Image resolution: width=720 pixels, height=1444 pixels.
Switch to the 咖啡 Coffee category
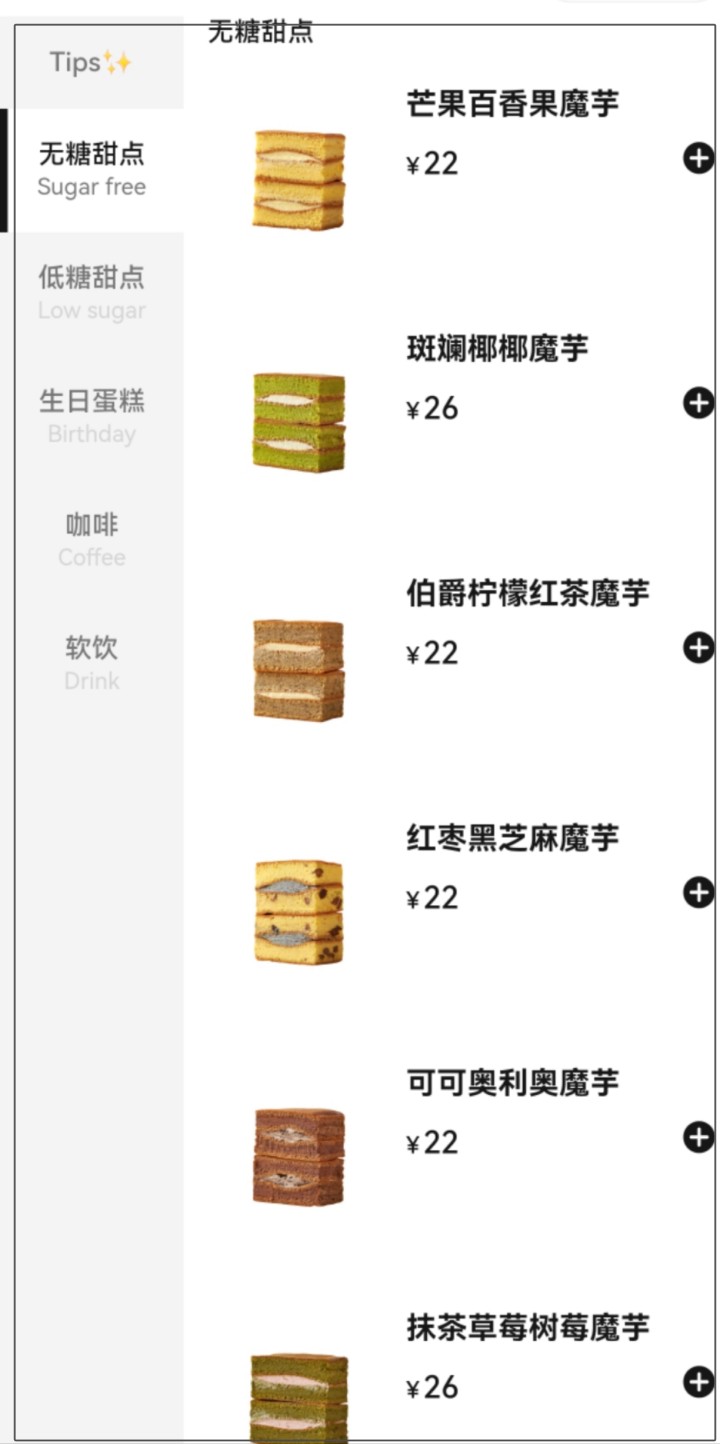(91, 540)
